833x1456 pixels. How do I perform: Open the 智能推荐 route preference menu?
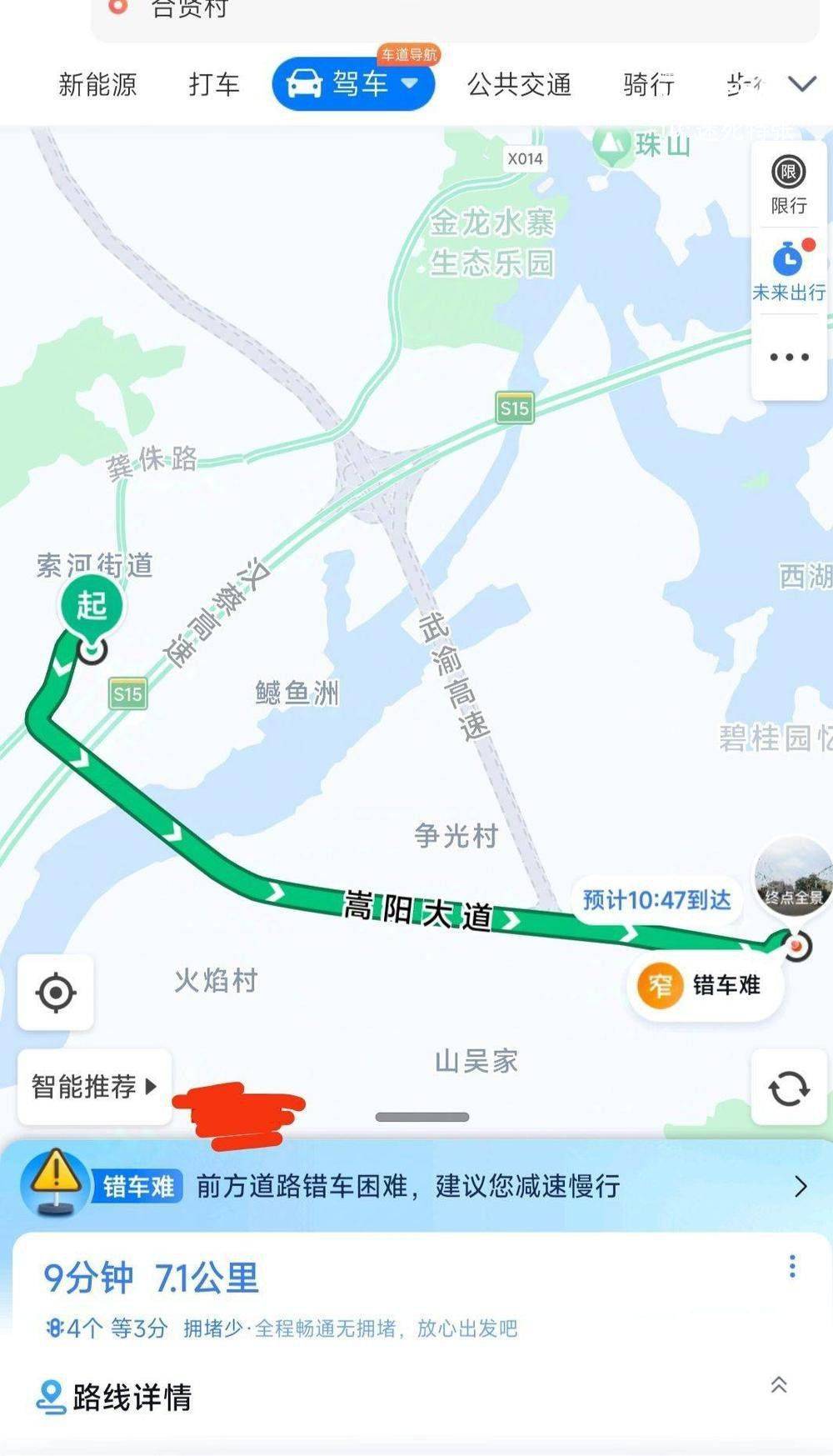click(x=94, y=1087)
